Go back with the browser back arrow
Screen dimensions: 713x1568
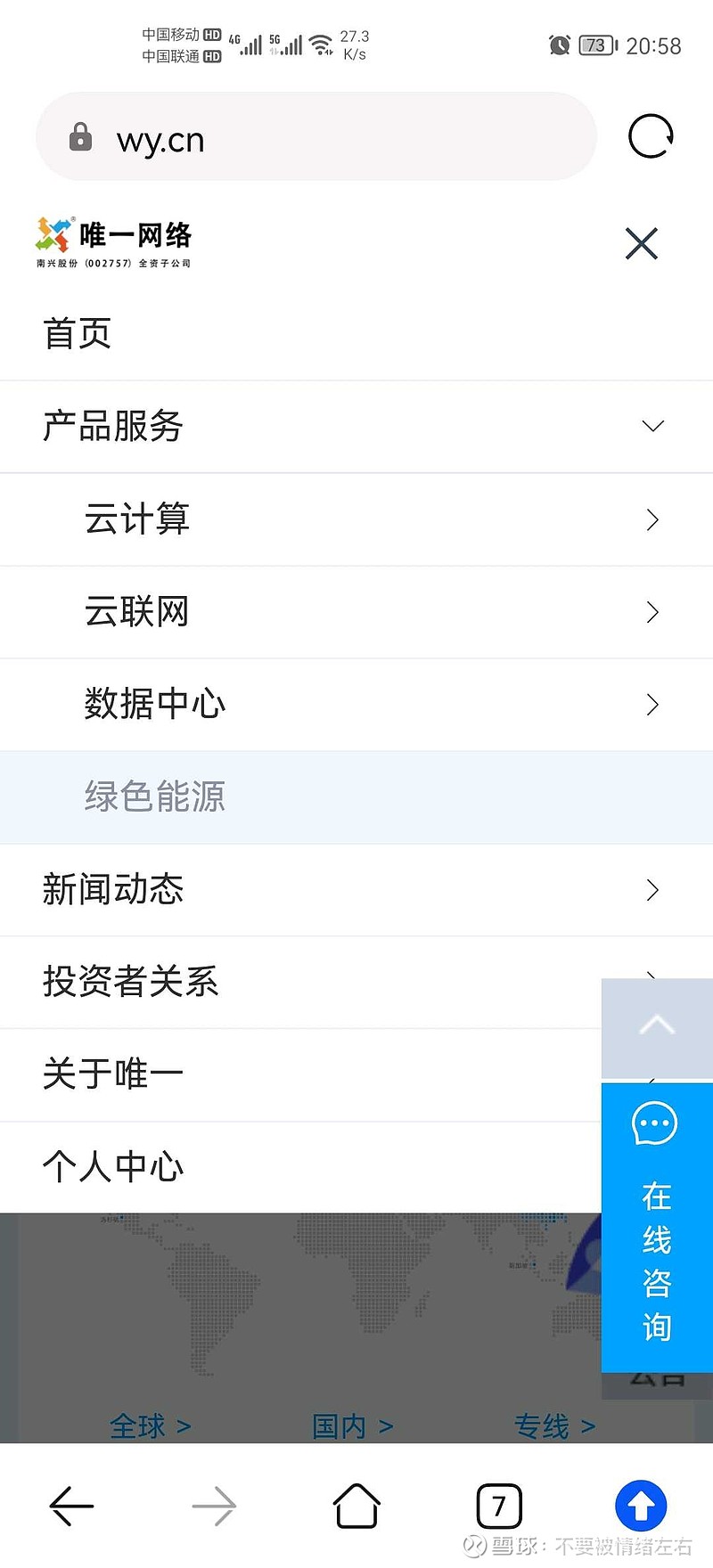tap(71, 1507)
